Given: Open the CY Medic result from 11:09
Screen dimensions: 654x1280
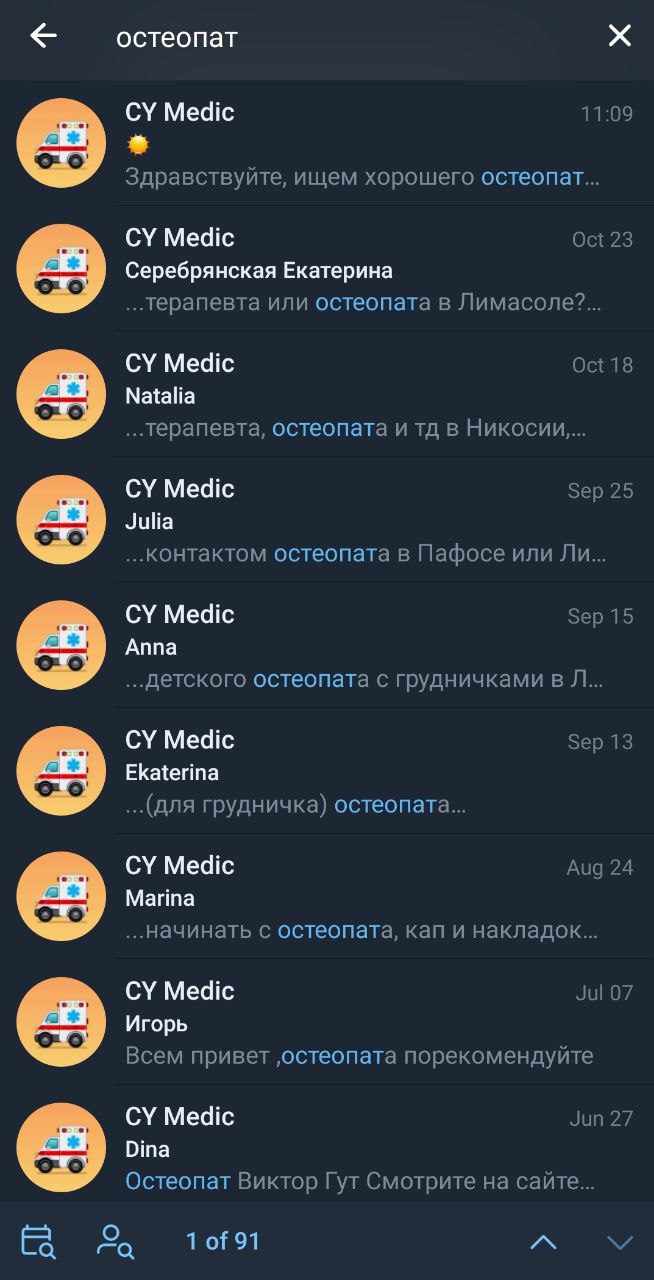Looking at the screenshot, I should (327, 143).
